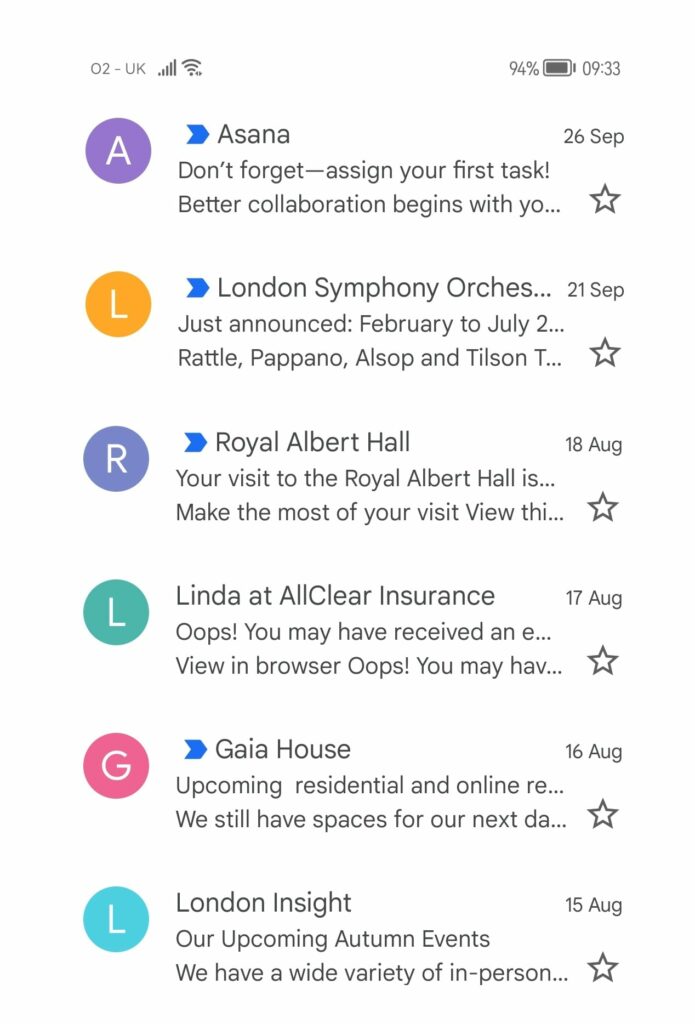Star the London Symphony Orchestra email
The width and height of the screenshot is (695, 1024).
coord(604,353)
